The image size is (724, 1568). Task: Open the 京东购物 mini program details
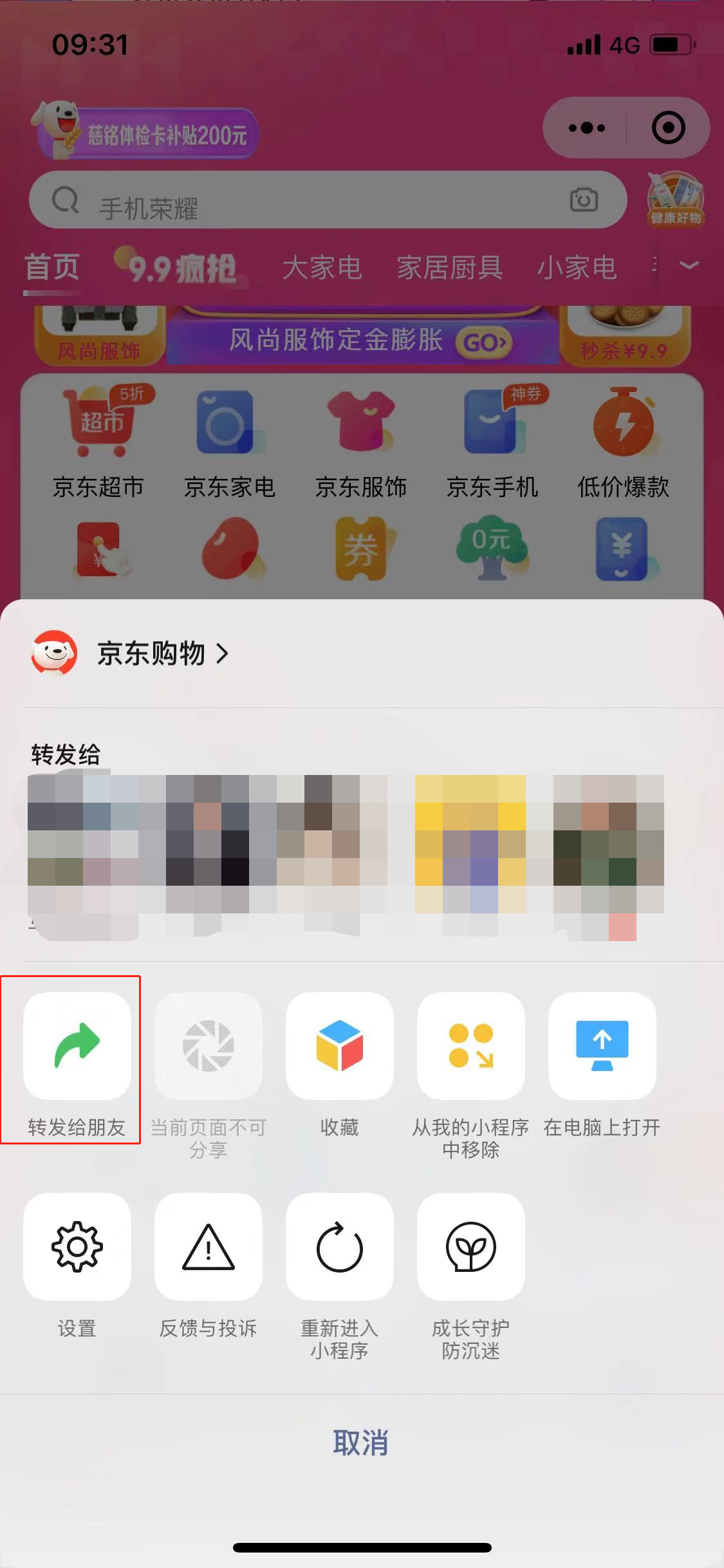151,653
